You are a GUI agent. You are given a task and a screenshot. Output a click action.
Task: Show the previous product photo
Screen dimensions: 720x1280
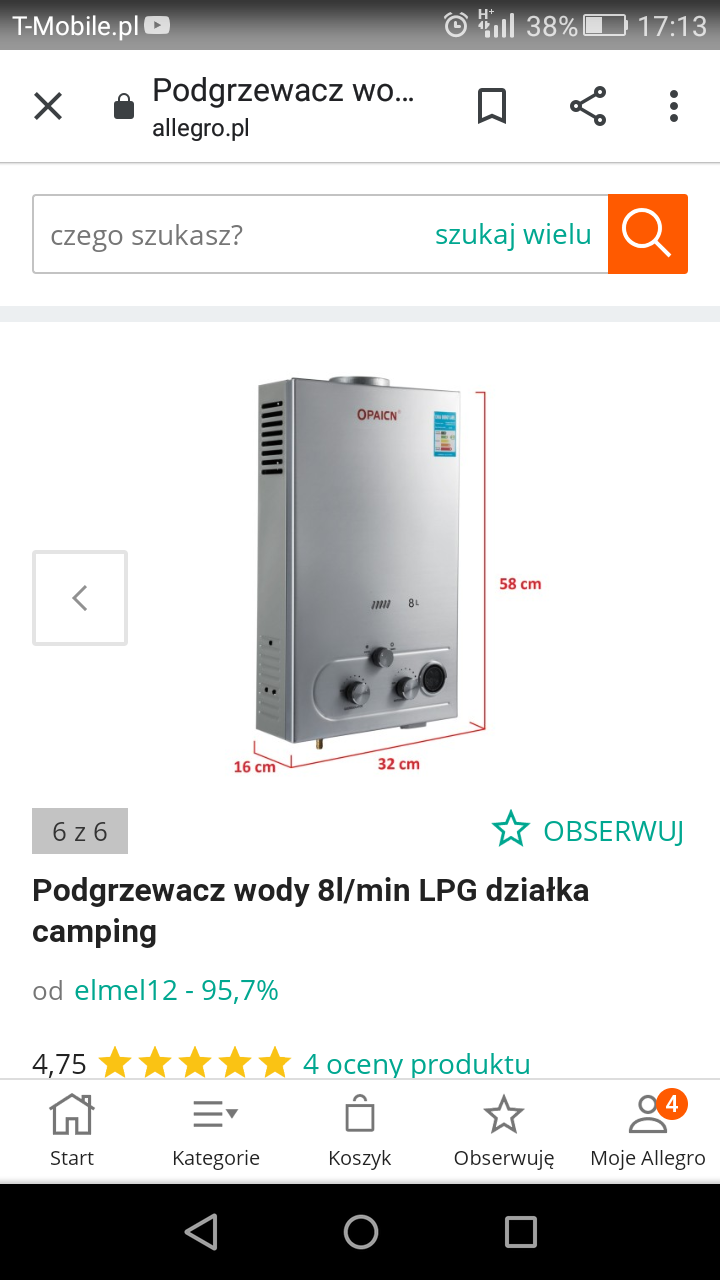[x=80, y=598]
